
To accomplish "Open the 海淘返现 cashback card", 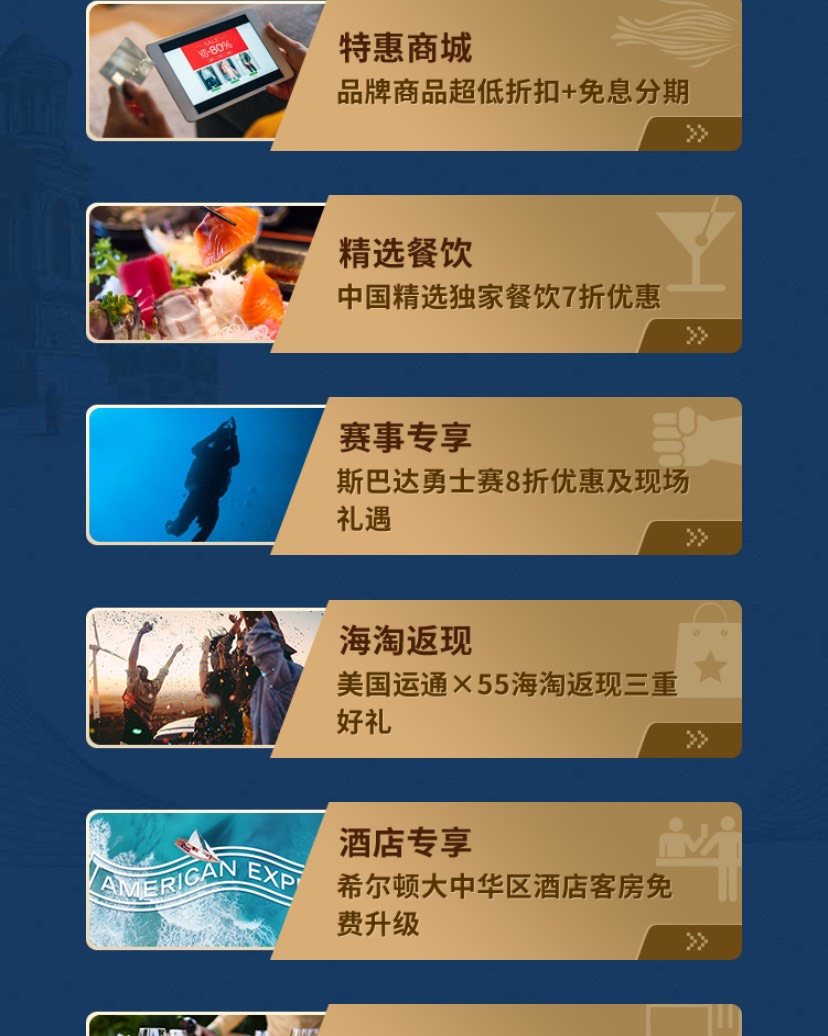I will 414,679.
